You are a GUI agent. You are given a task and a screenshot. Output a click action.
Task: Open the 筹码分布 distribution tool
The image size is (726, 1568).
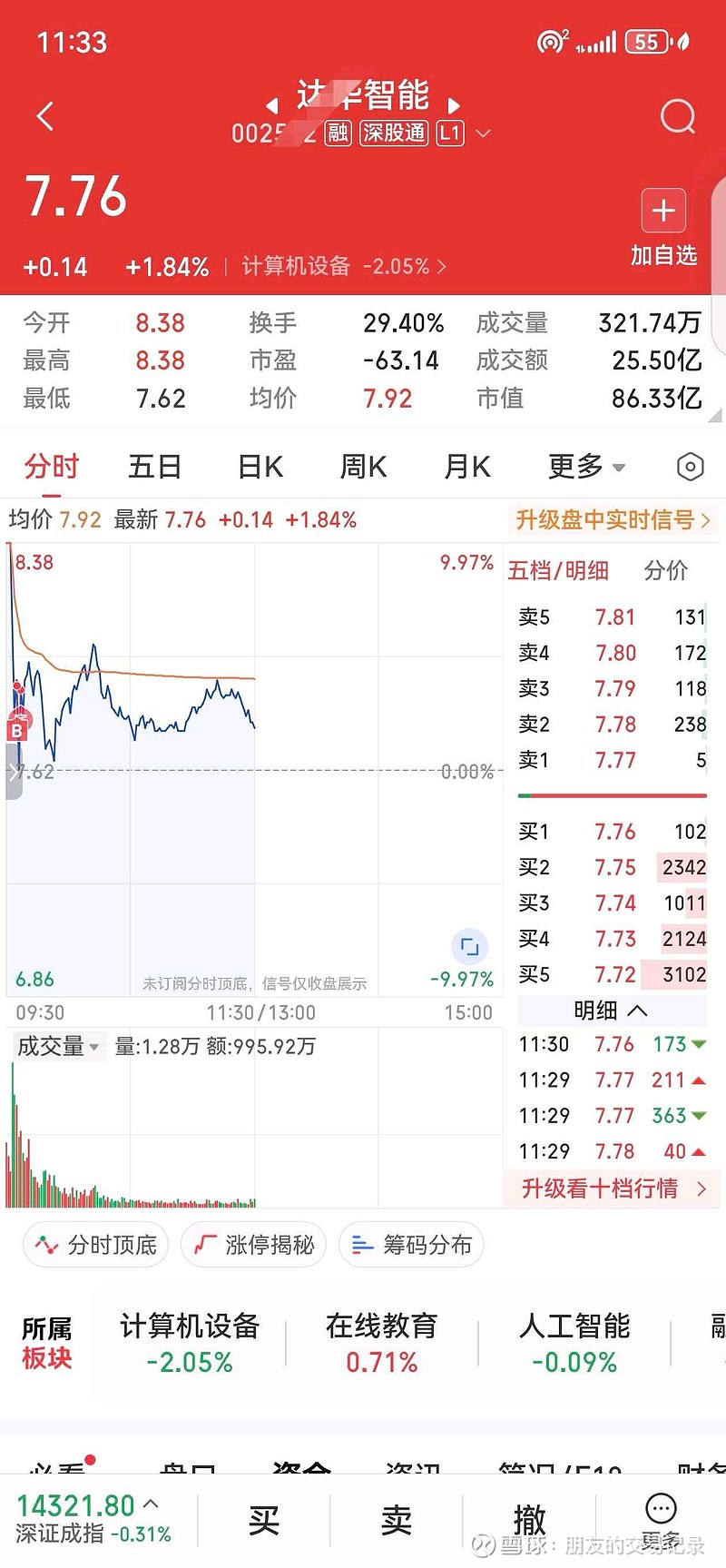click(x=411, y=1244)
